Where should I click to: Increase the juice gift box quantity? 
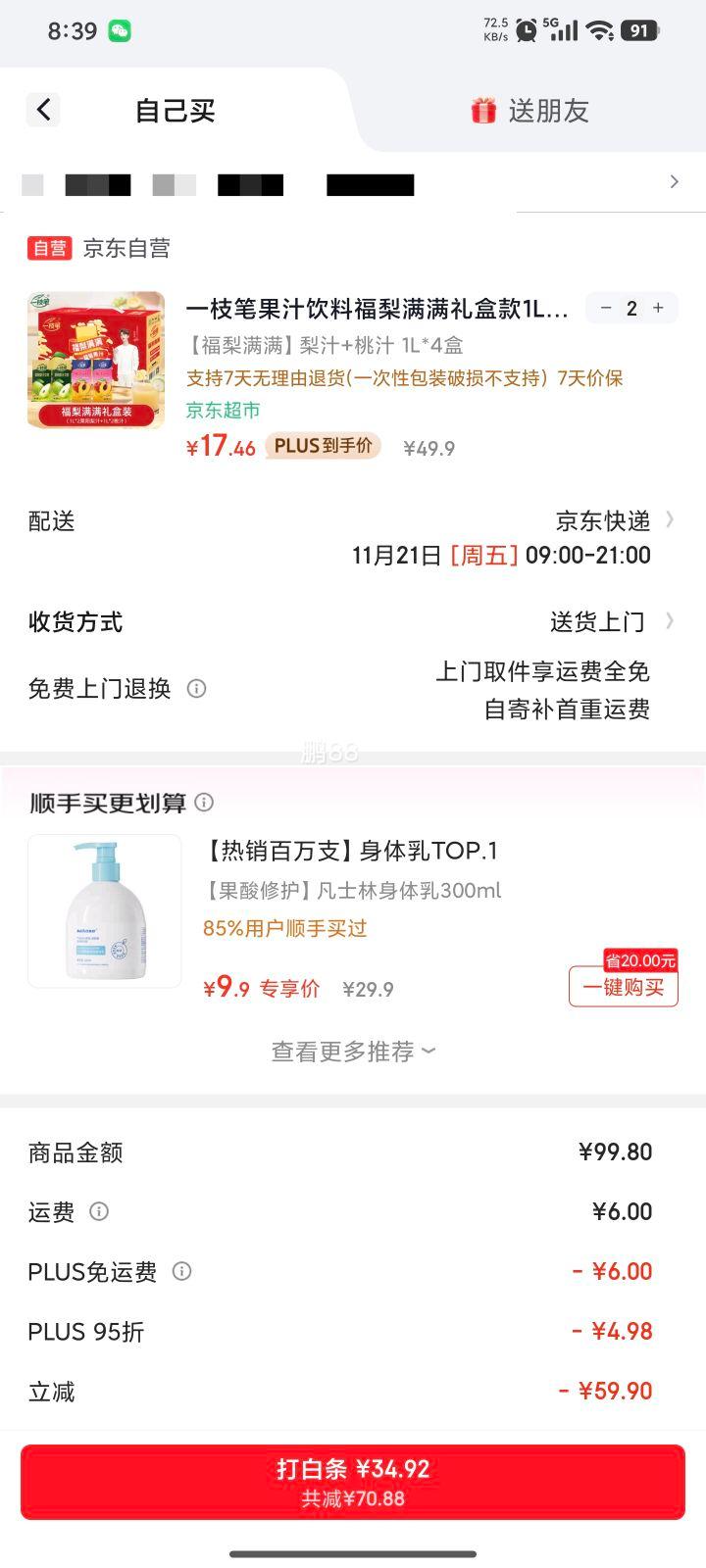pos(658,308)
